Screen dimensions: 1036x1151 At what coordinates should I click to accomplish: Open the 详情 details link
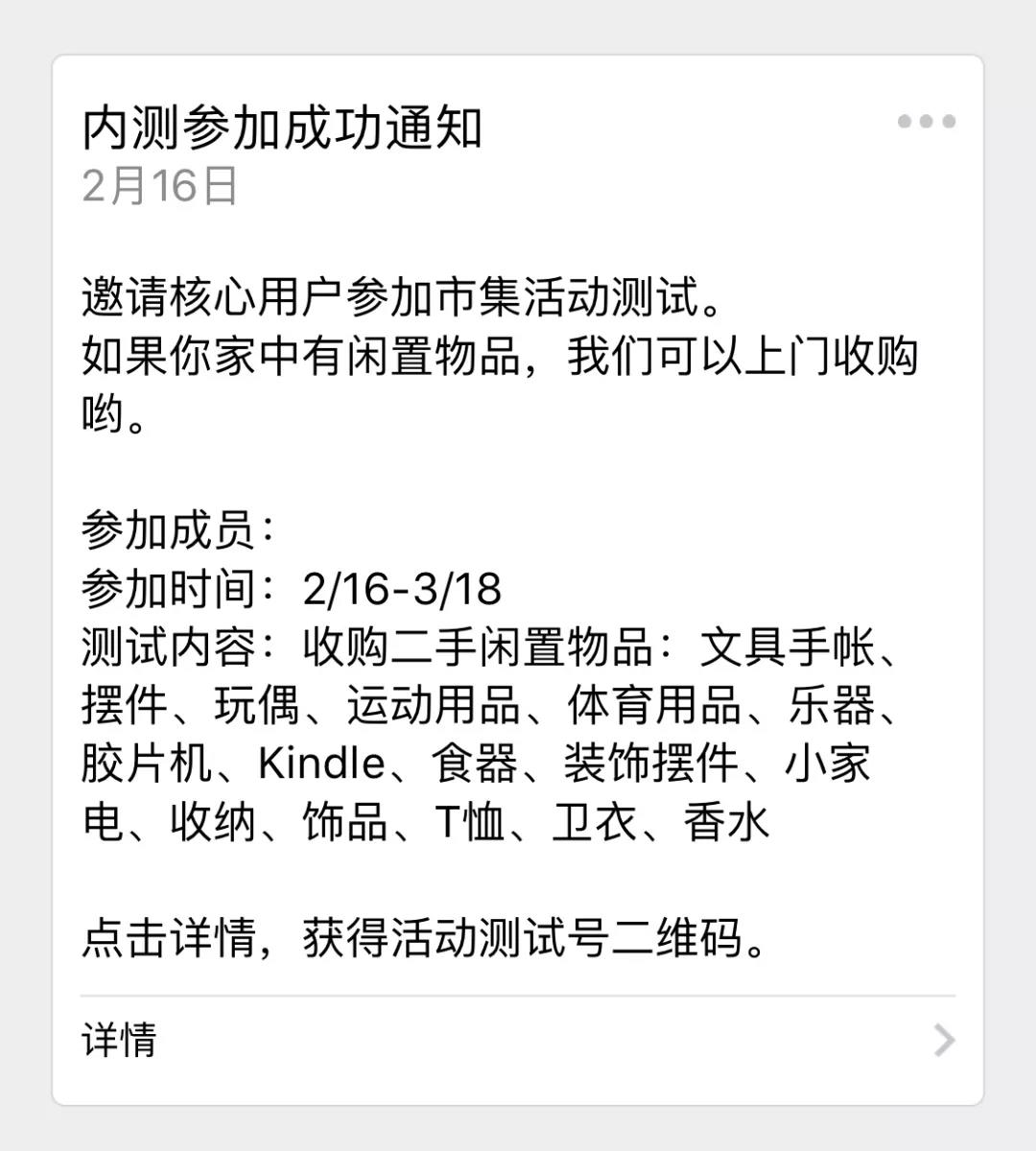(x=118, y=1039)
